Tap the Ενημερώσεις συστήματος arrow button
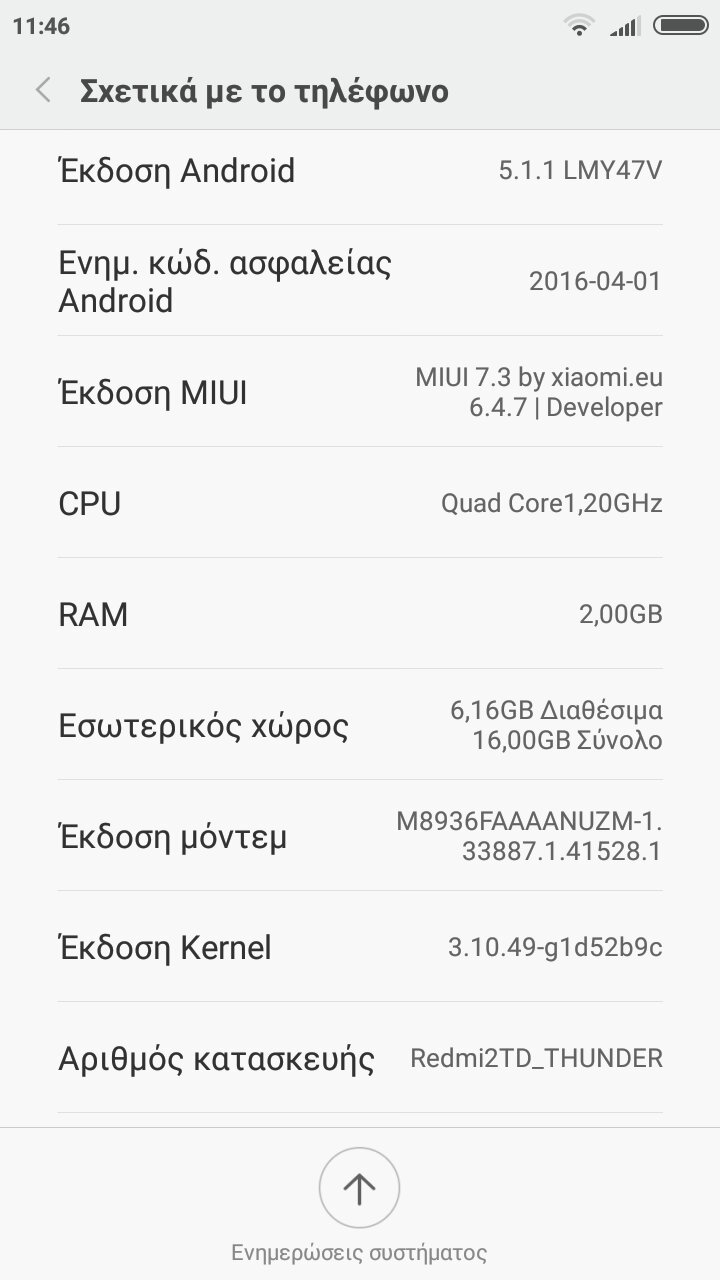Screen dimensions: 720x1280 pos(359,1188)
